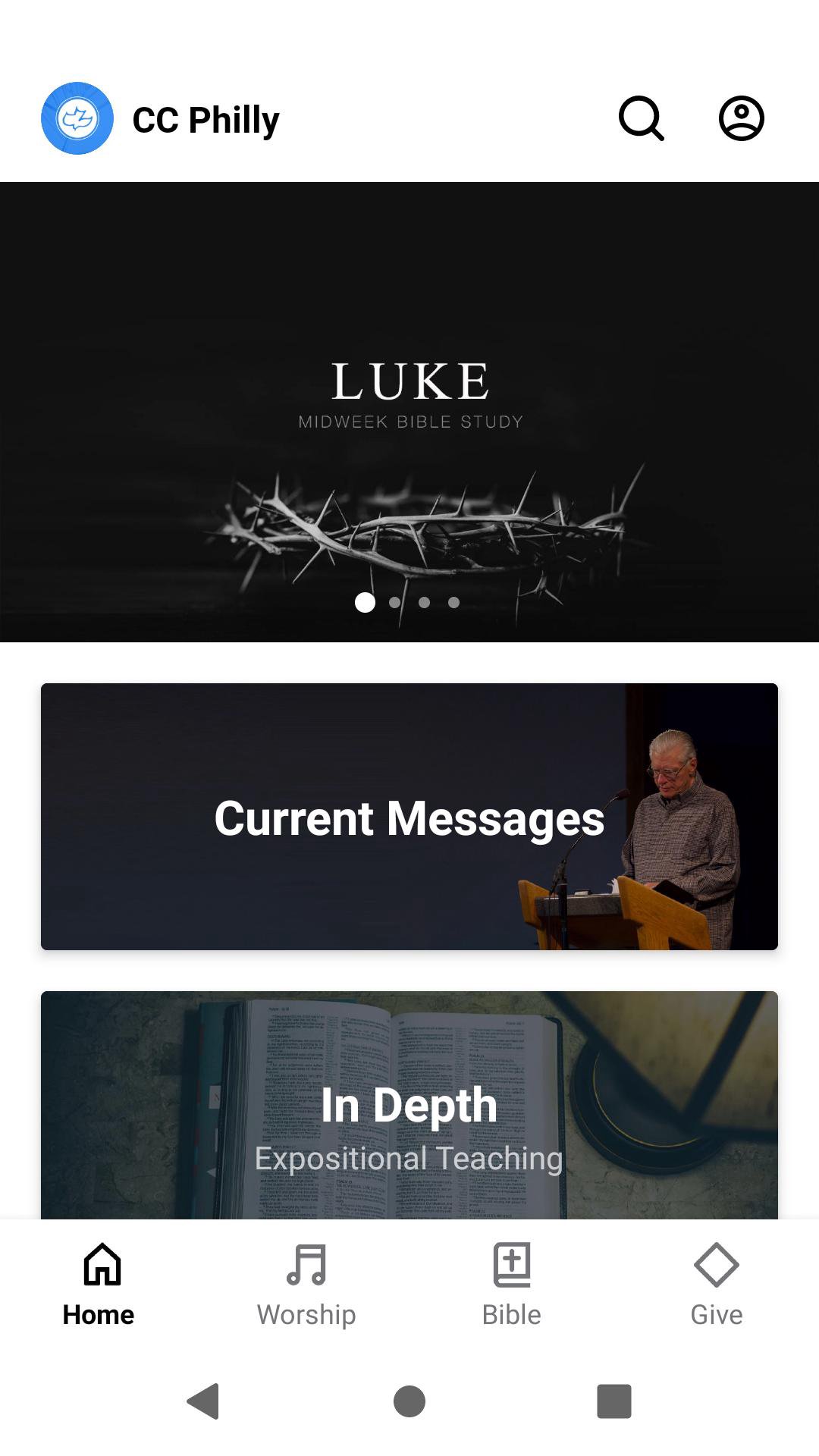Screen dimensions: 819x1456
Task: Open the search icon
Action: tap(642, 119)
